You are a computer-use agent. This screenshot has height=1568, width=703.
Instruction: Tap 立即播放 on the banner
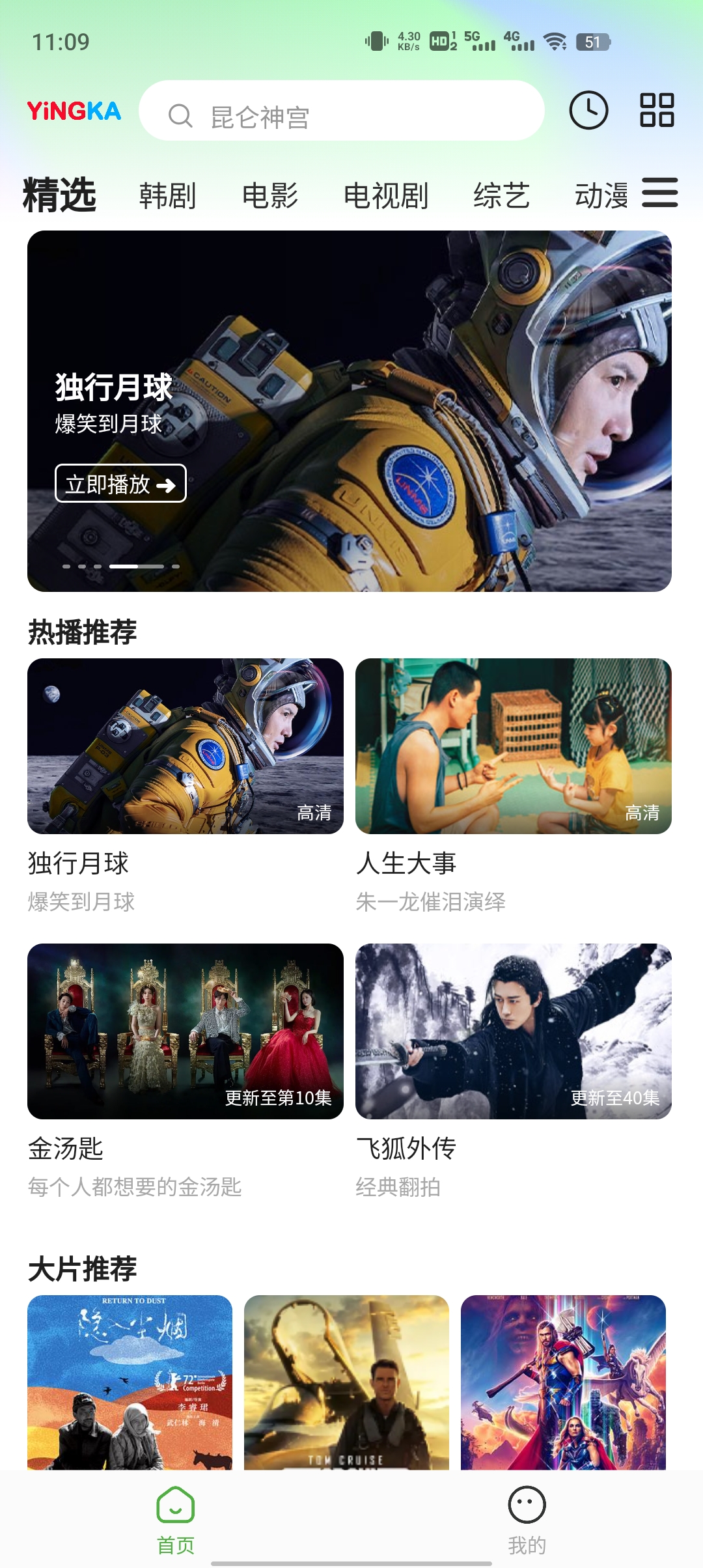(x=120, y=484)
